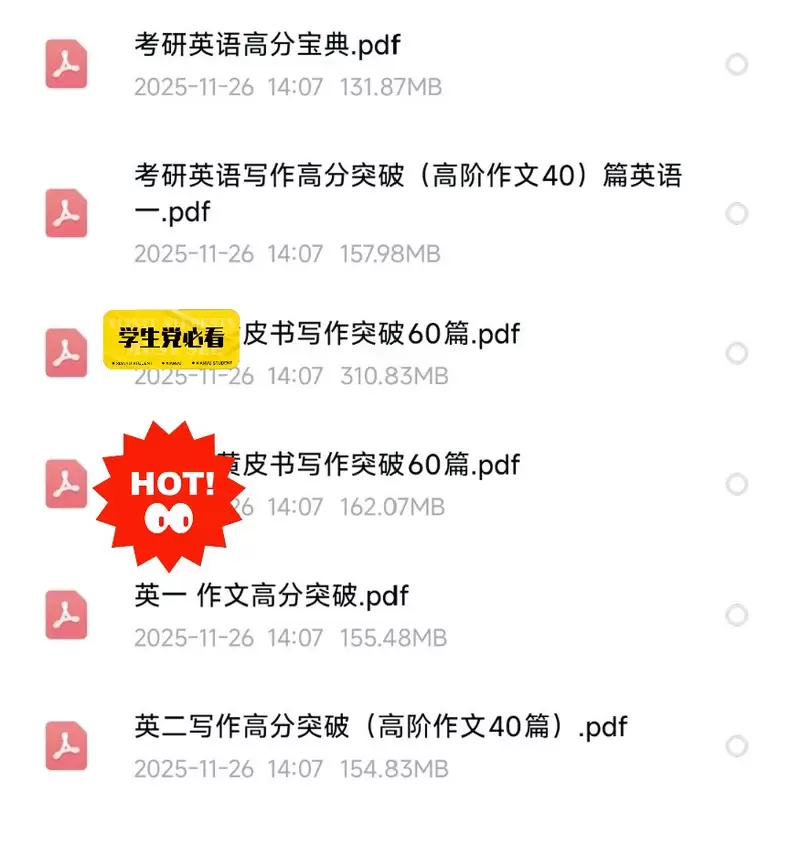Open 英二写作高分突破（高阶作文40篇）.pdf
This screenshot has height=856, width=790.
380,727
